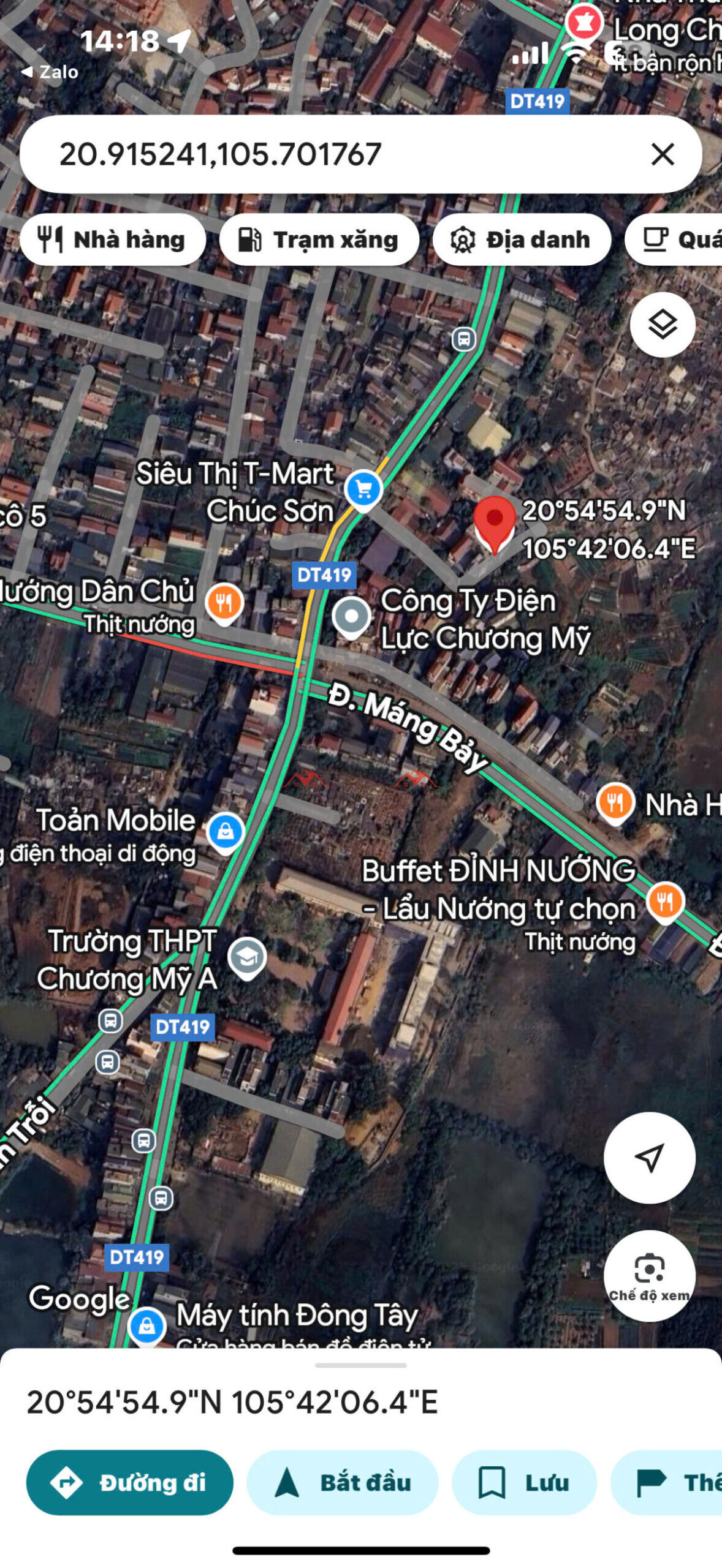The image size is (722, 1568).
Task: Save this location with Lưu
Action: click(524, 1482)
